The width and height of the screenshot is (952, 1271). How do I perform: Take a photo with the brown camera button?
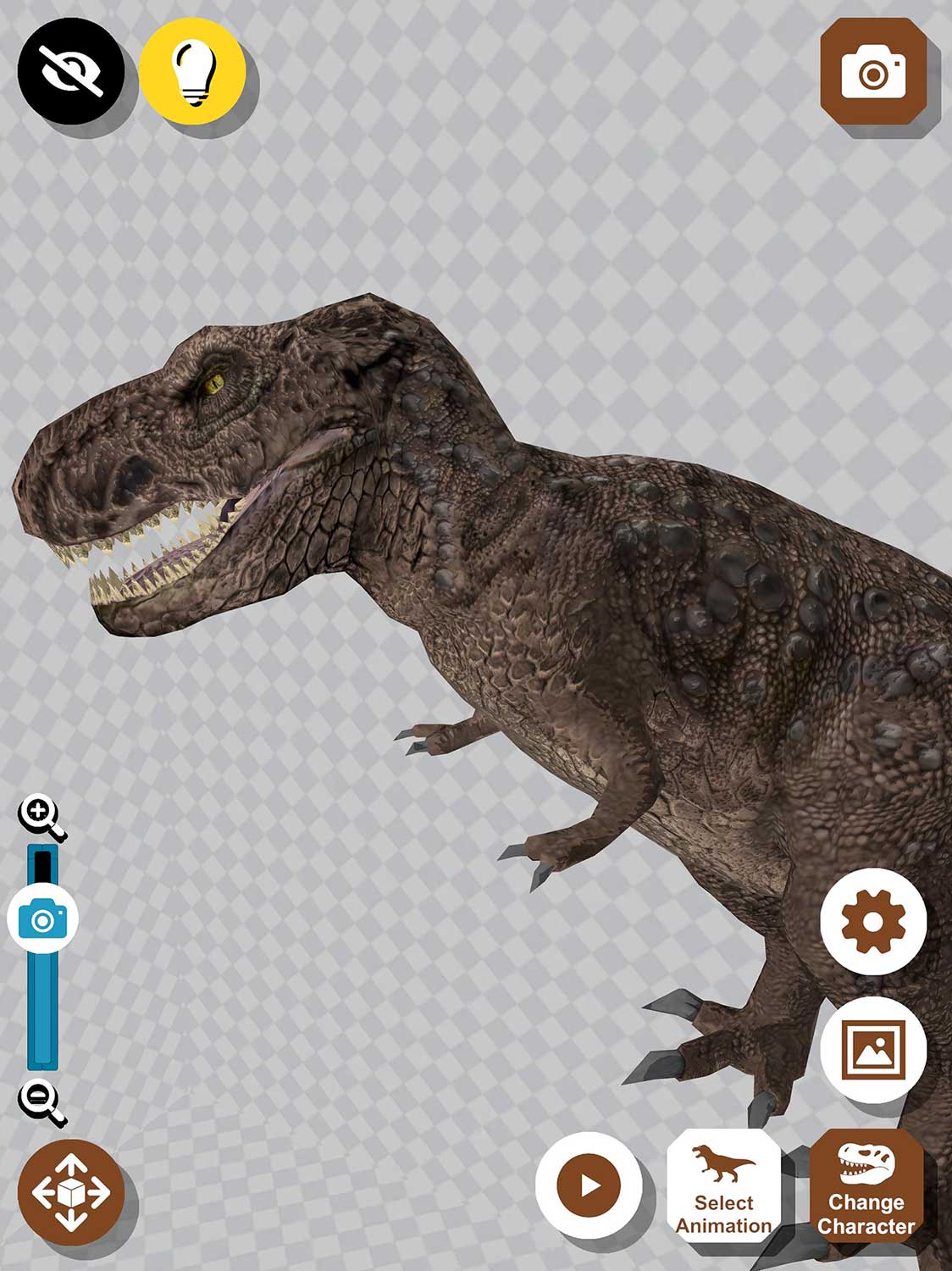click(x=873, y=73)
